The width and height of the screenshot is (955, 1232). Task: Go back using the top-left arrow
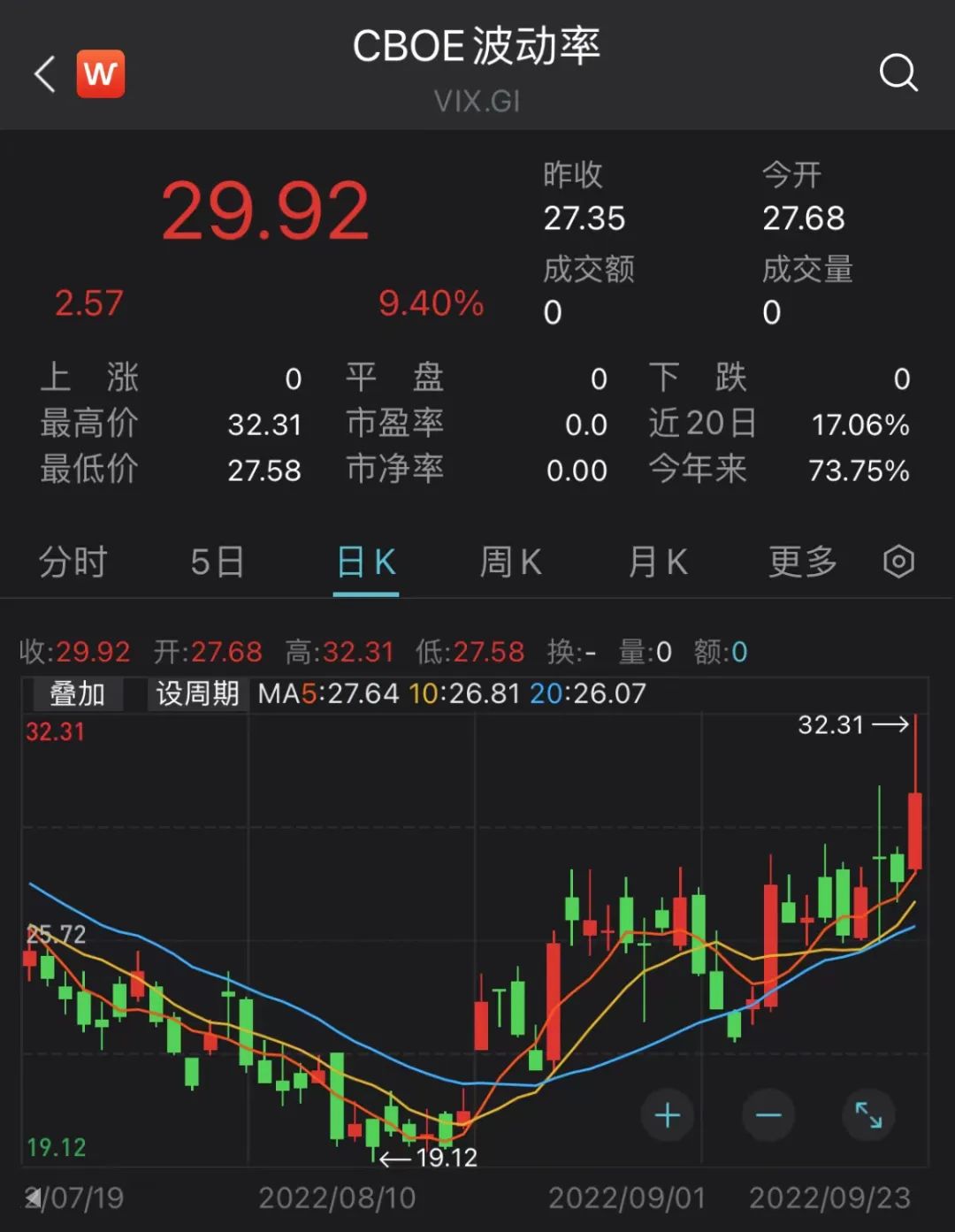45,73
